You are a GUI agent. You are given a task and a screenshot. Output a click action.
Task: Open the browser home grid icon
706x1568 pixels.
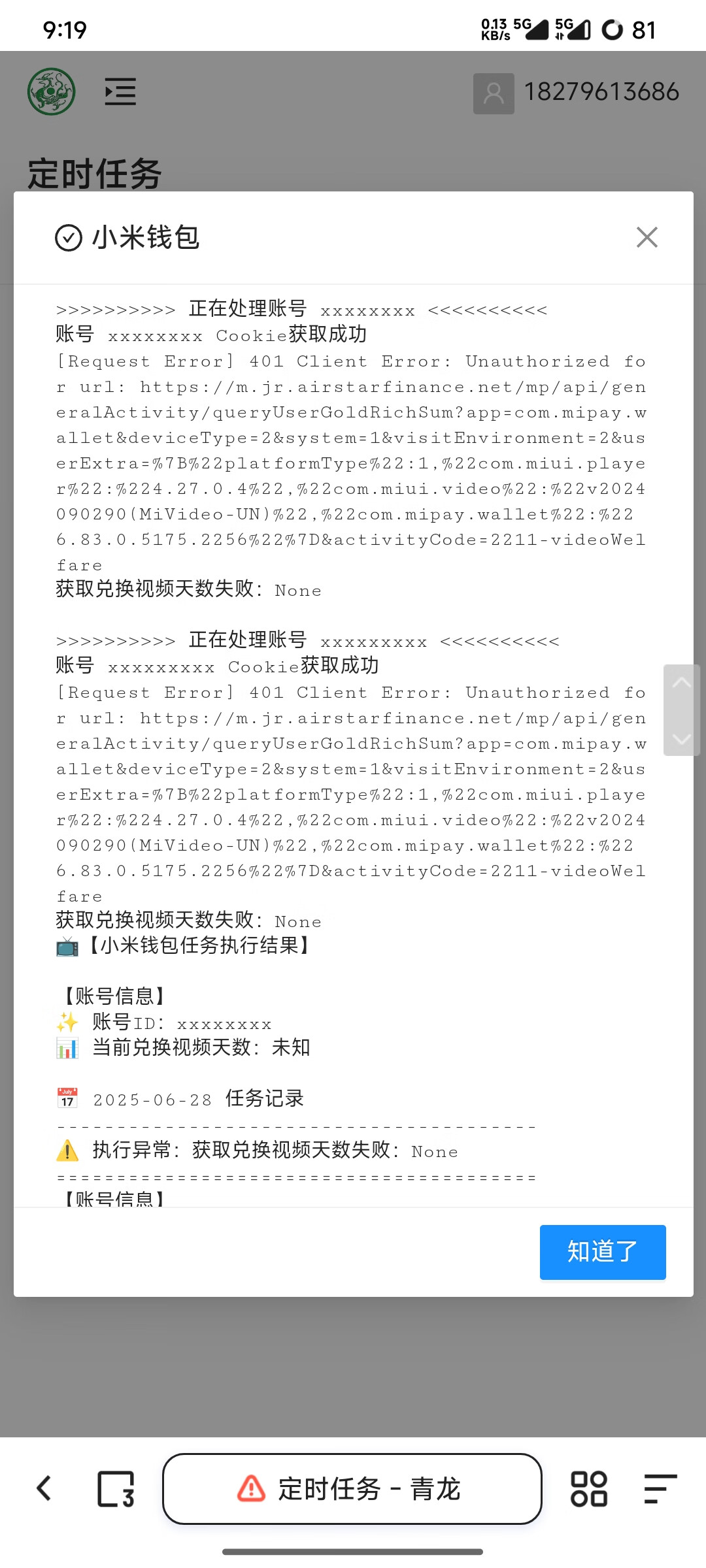[x=589, y=1489]
